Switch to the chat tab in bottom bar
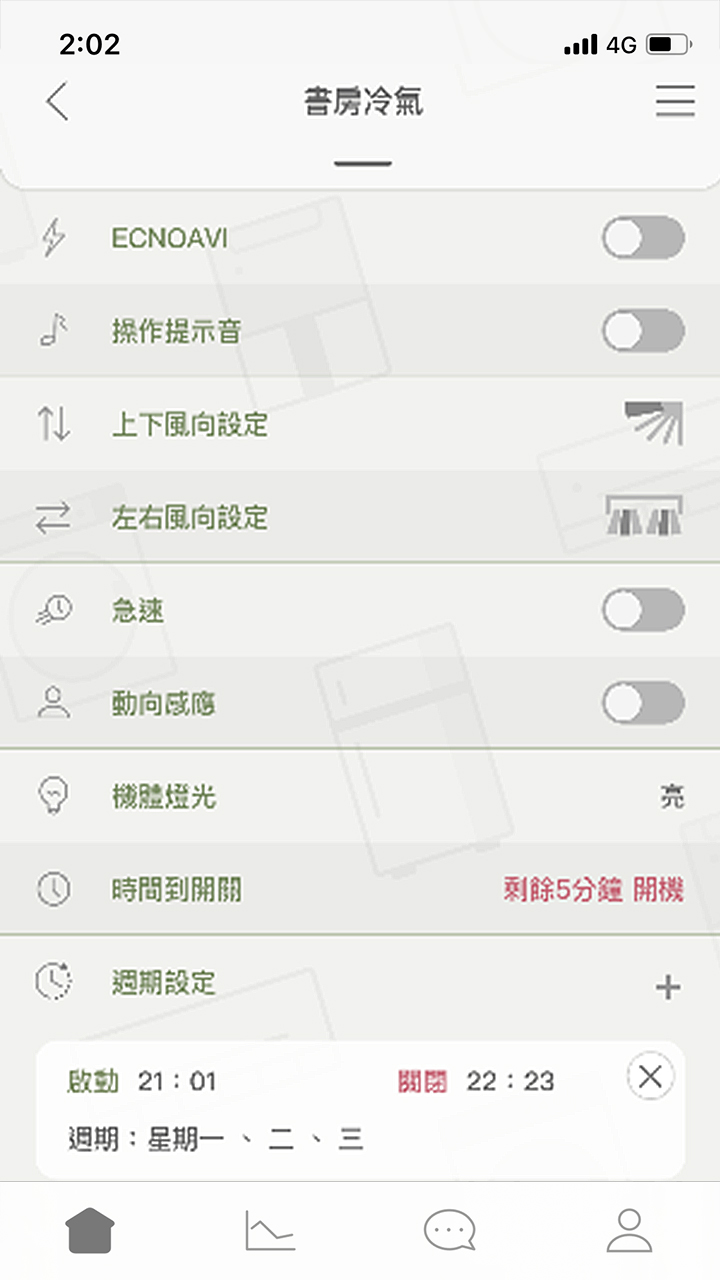This screenshot has height=1280, width=720. click(x=448, y=1230)
